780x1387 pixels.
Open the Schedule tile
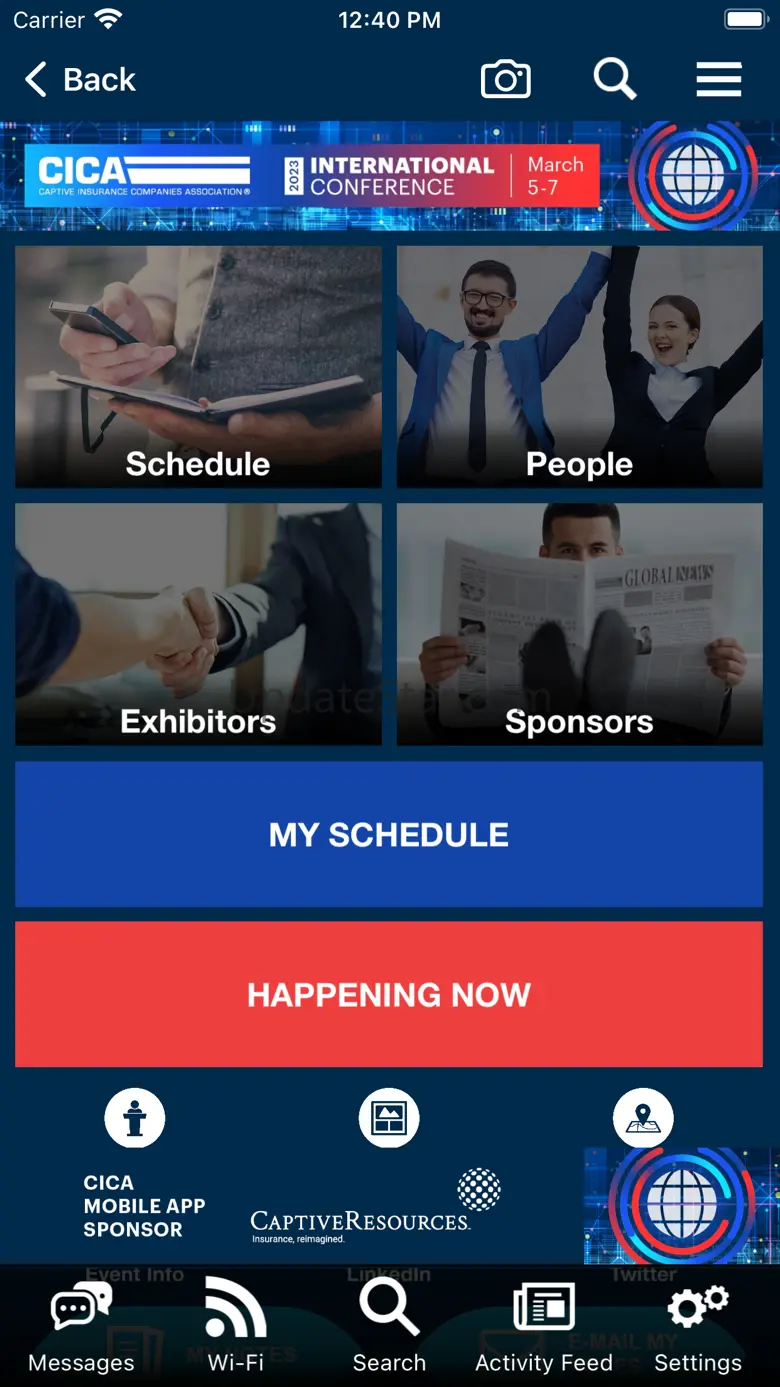tap(198, 367)
